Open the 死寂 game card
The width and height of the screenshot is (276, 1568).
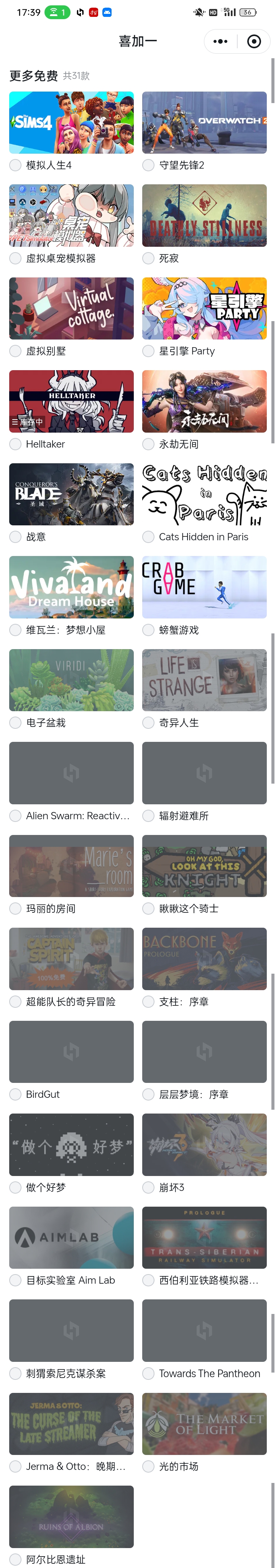click(204, 215)
